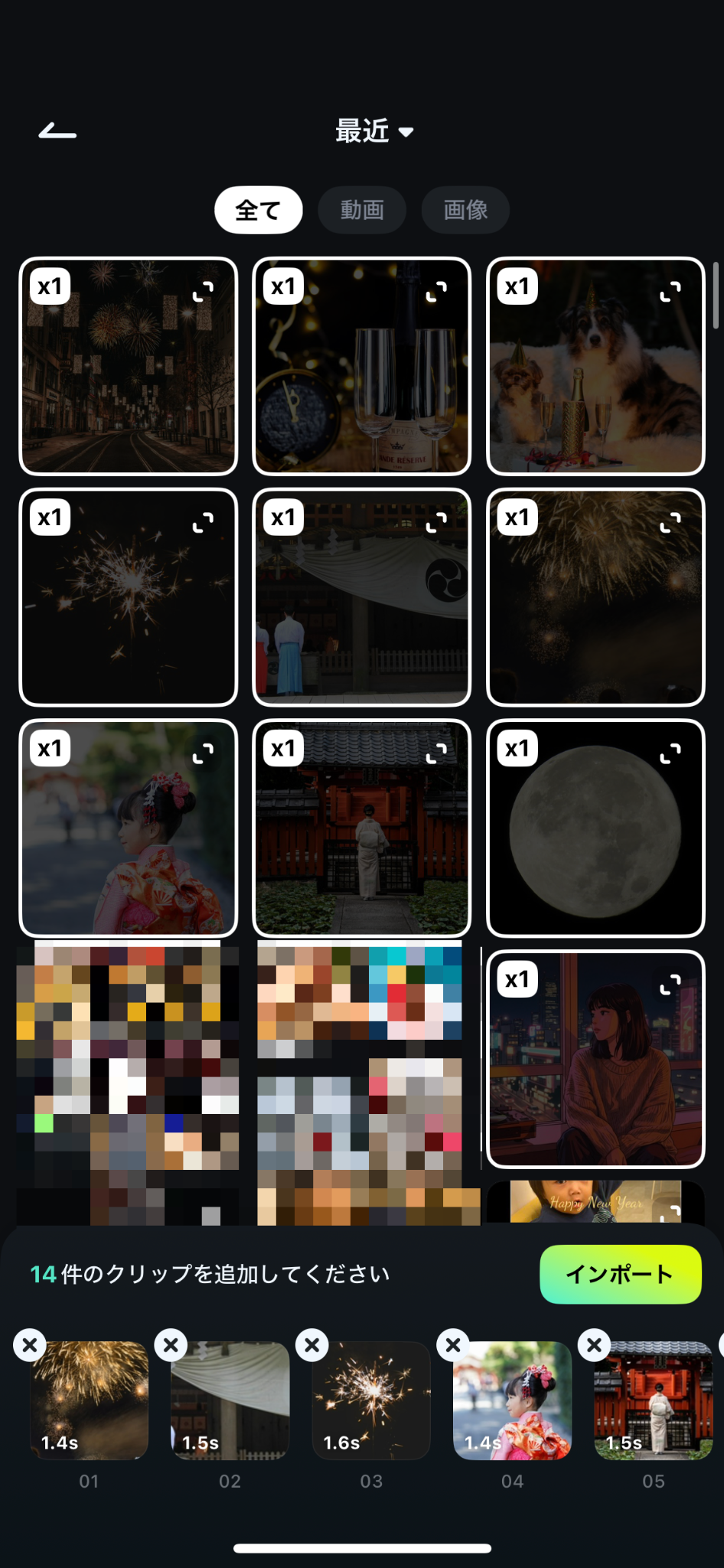Tap the インポート button
Screen dimensions: 724x1568
click(x=620, y=1274)
